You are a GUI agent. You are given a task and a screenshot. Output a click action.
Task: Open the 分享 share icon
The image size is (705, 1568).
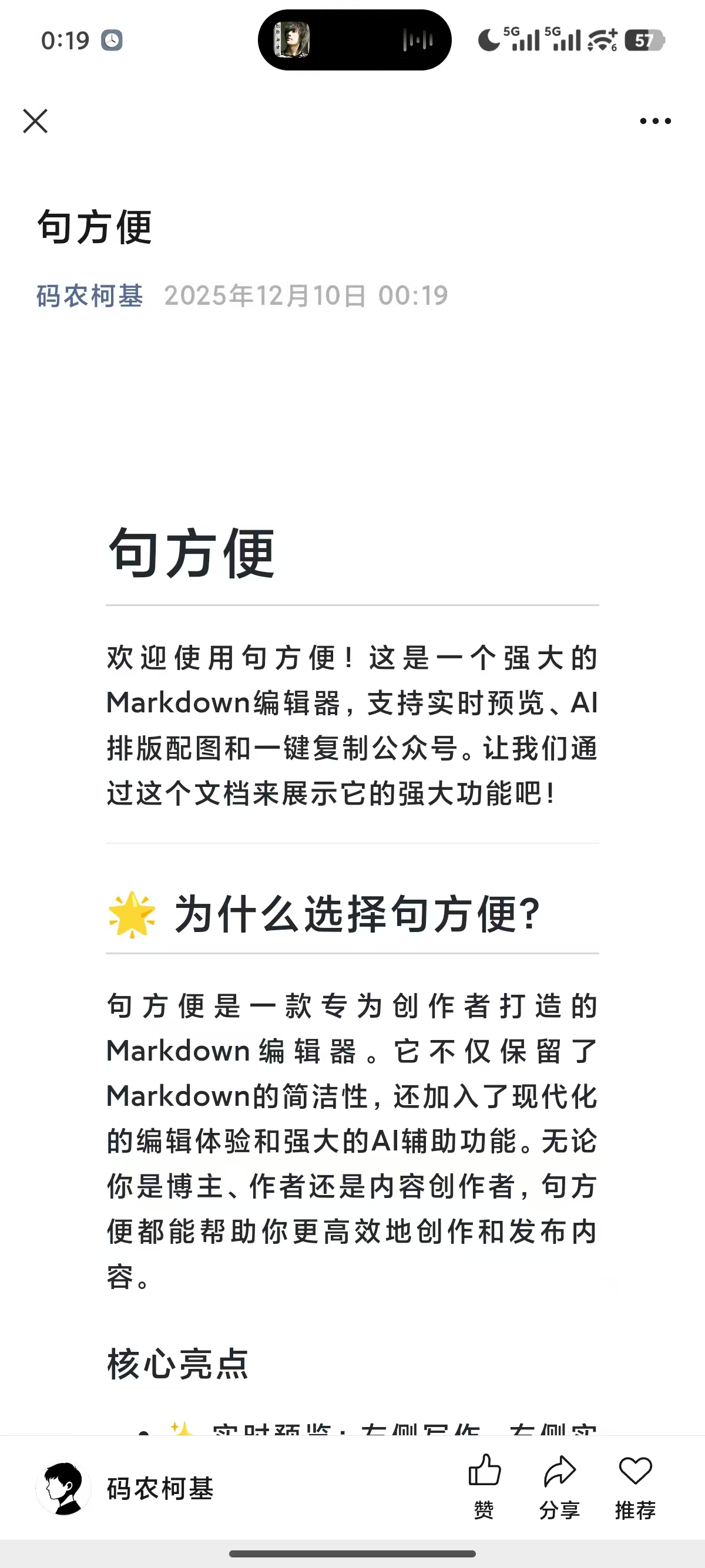coord(558,1471)
